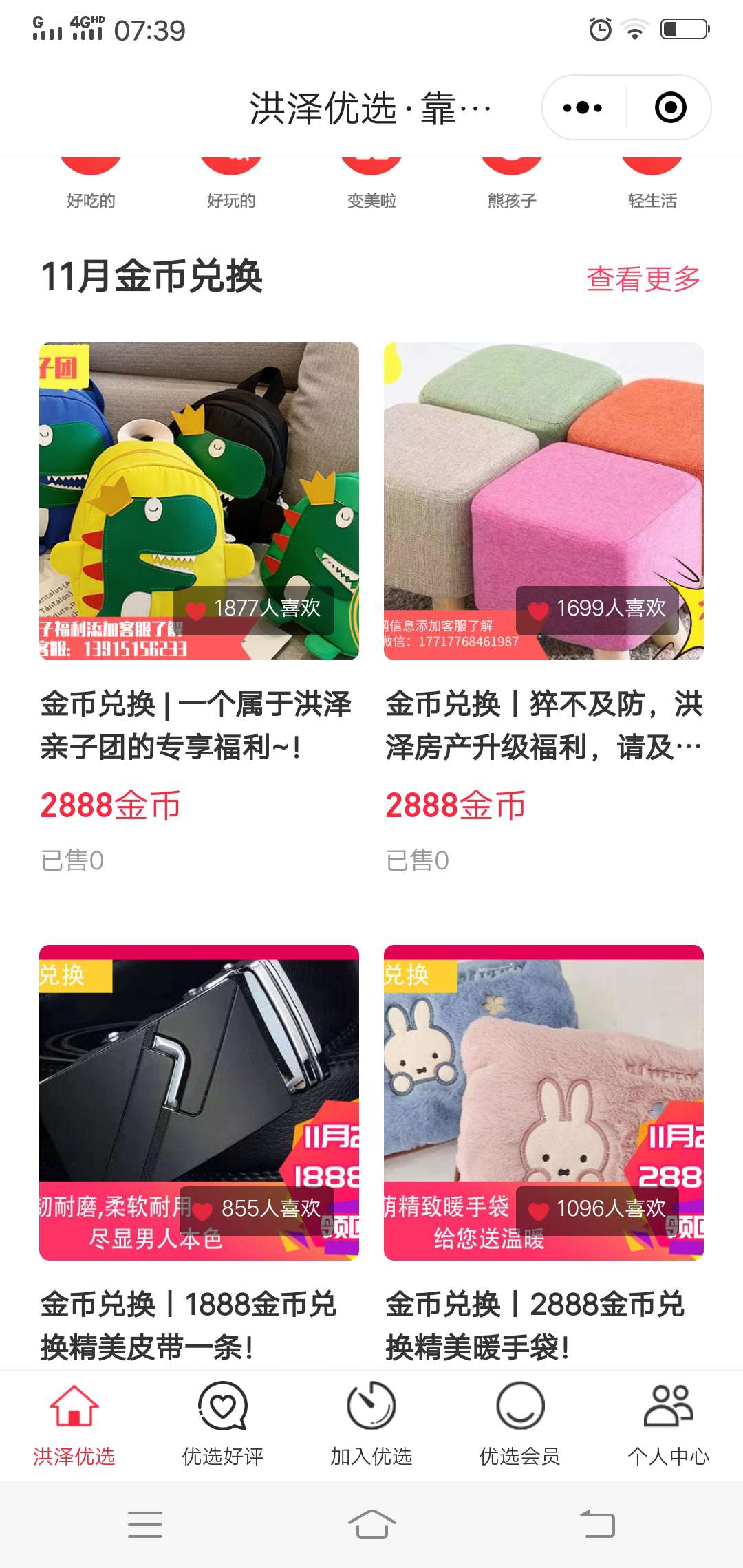Go to the 优选好评 tab

[x=223, y=1425]
